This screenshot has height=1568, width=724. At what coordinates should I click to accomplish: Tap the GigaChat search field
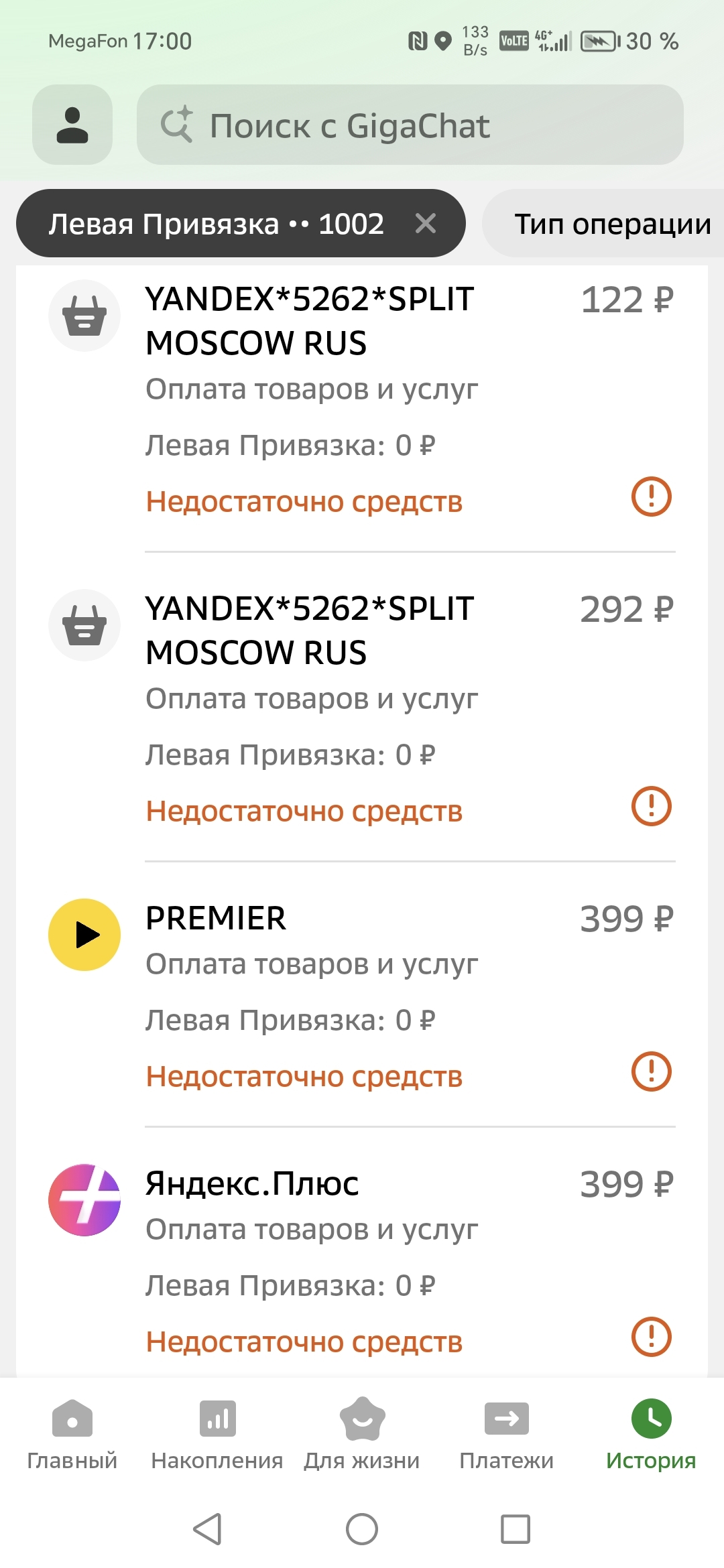click(x=410, y=125)
